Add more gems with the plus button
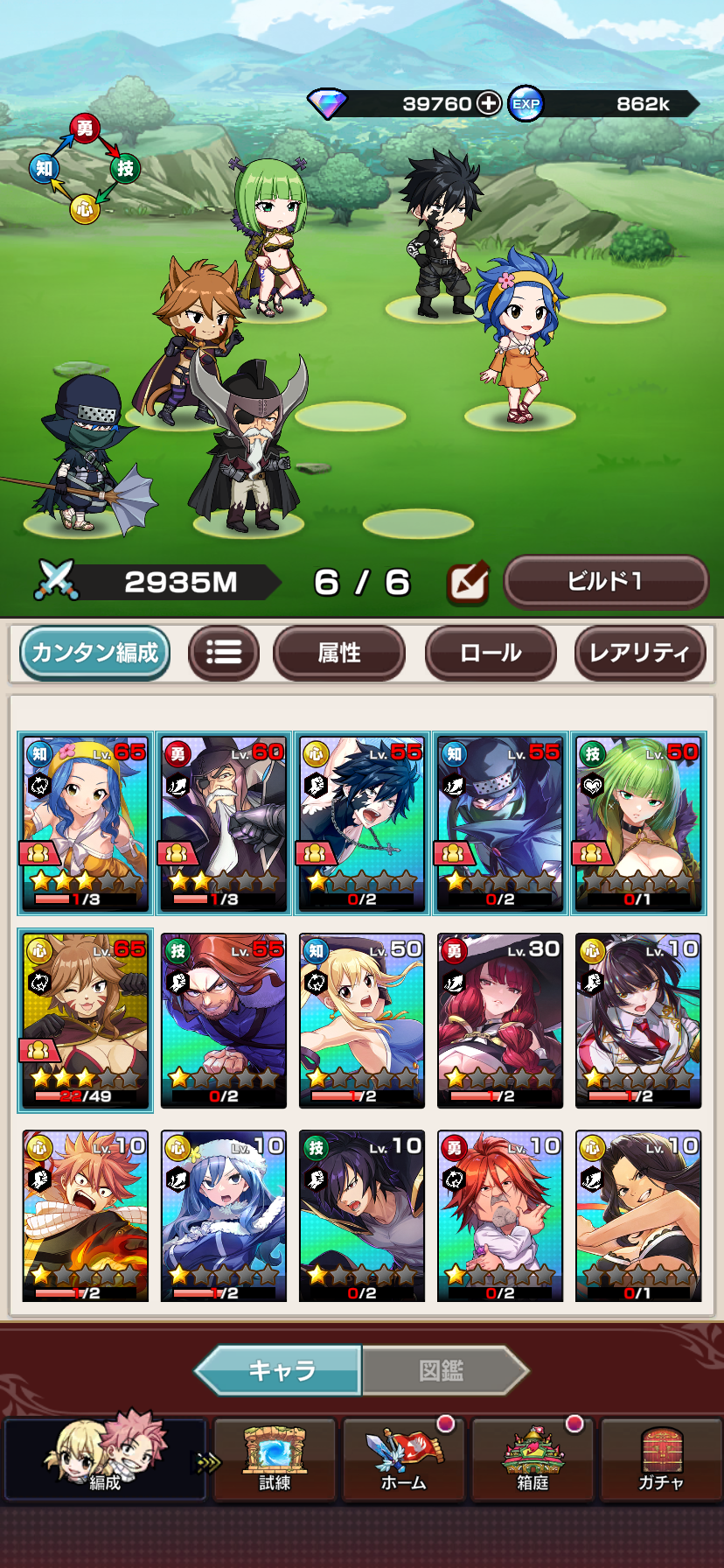The image size is (724, 1568). [488, 103]
